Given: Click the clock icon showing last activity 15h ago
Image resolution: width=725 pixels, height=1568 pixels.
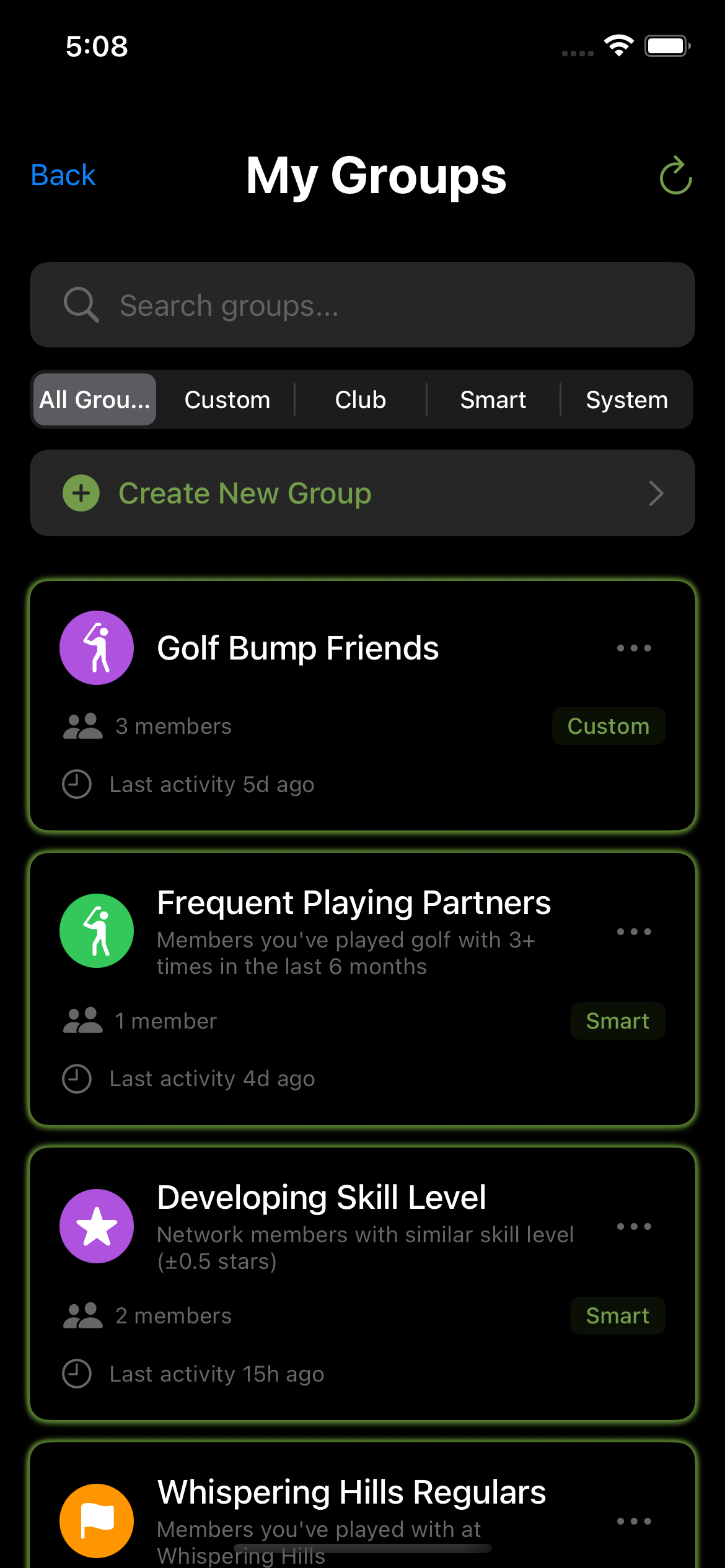Looking at the screenshot, I should (x=76, y=1375).
